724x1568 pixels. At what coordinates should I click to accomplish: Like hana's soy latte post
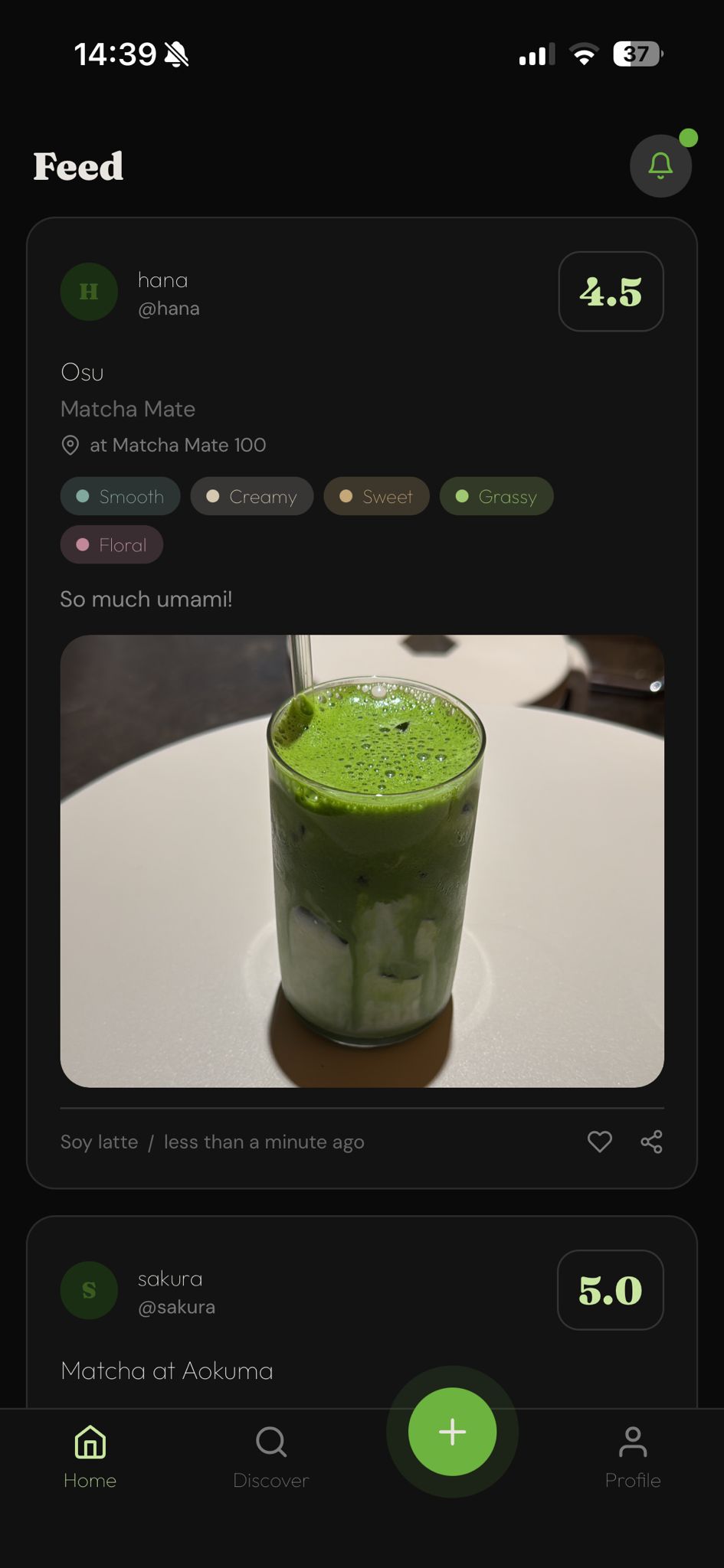[x=600, y=1142]
